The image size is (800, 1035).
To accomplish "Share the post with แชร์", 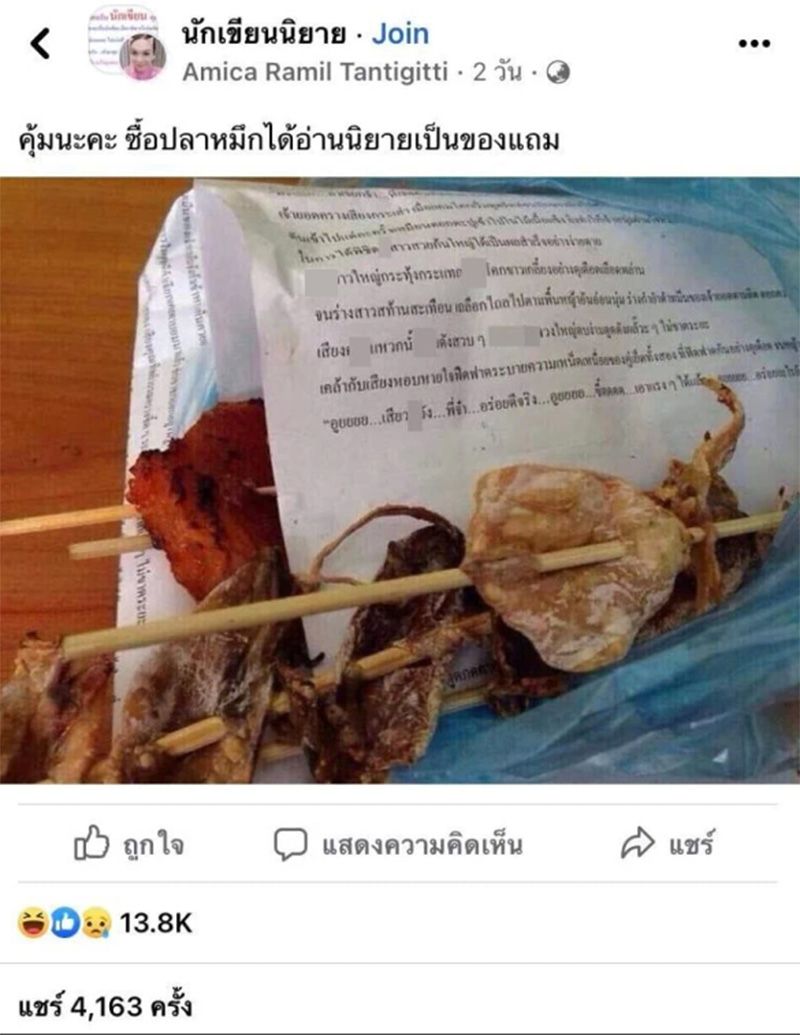I will tap(667, 845).
